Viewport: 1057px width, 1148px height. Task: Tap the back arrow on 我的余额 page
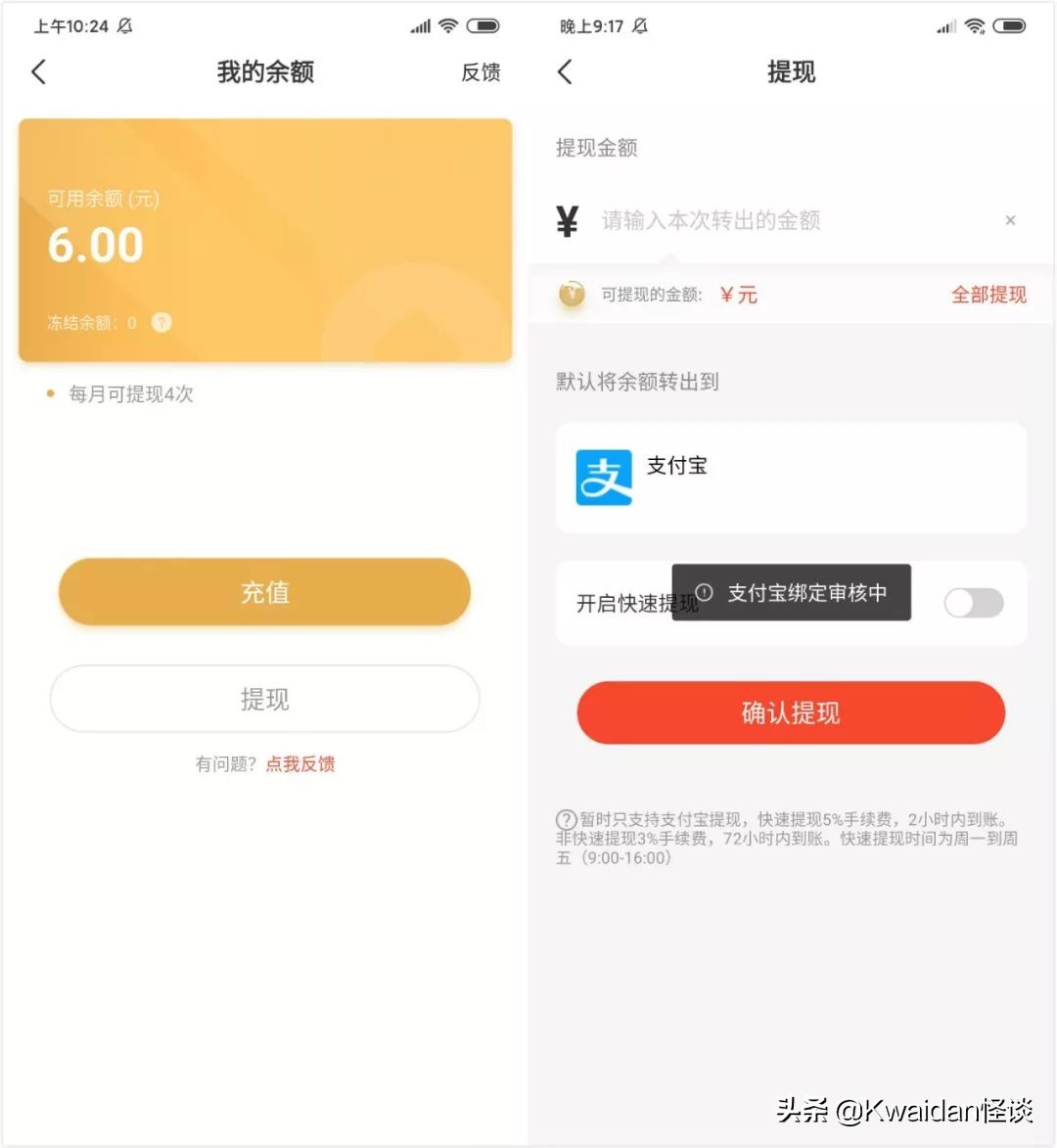[38, 71]
